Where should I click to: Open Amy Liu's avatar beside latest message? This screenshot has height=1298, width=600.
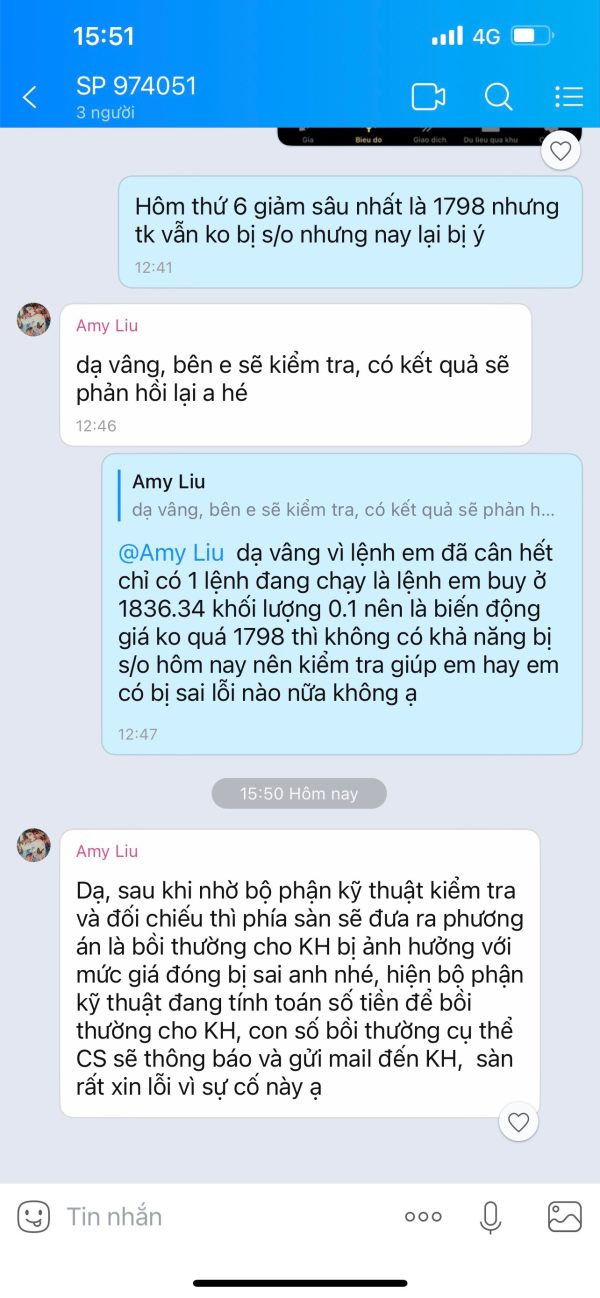(x=34, y=845)
